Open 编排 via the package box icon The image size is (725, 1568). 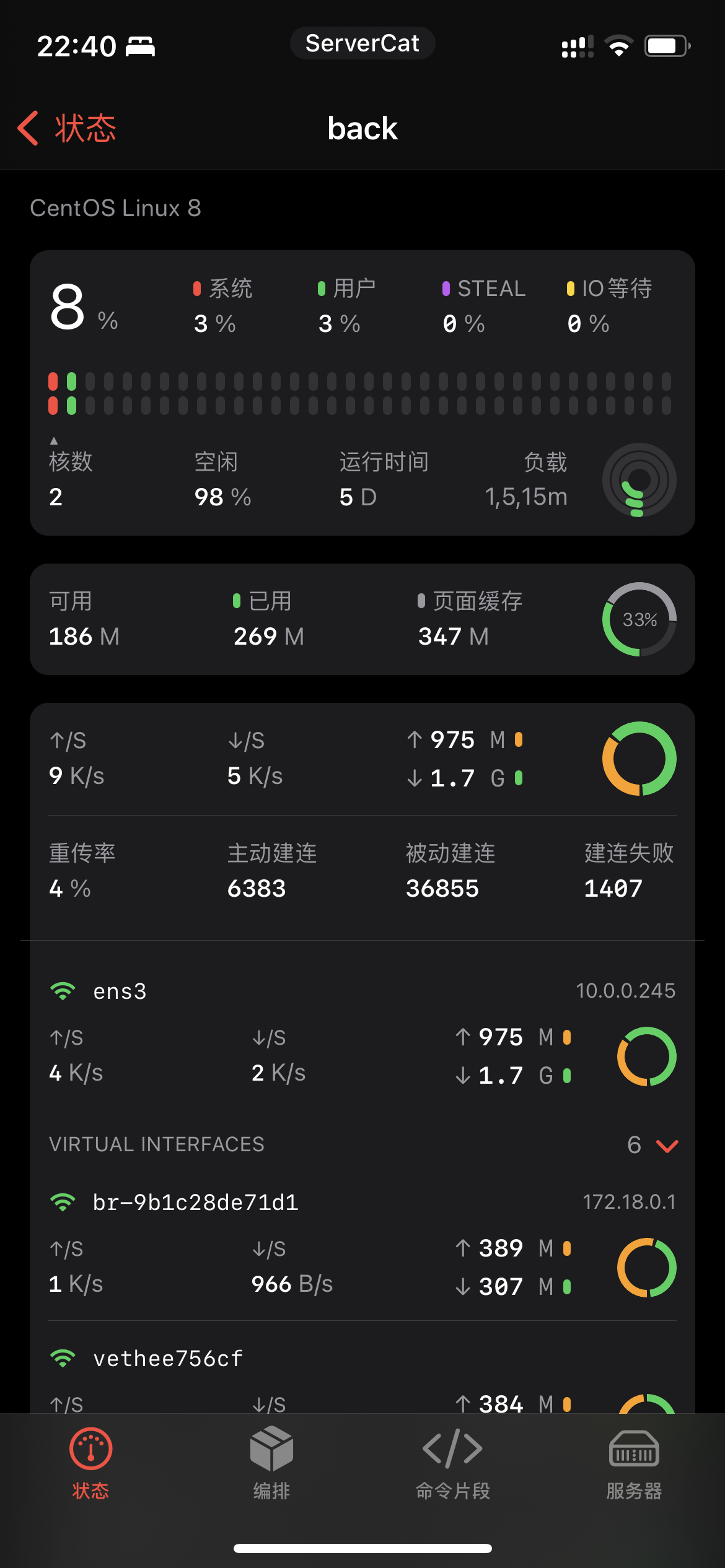pos(271,1448)
